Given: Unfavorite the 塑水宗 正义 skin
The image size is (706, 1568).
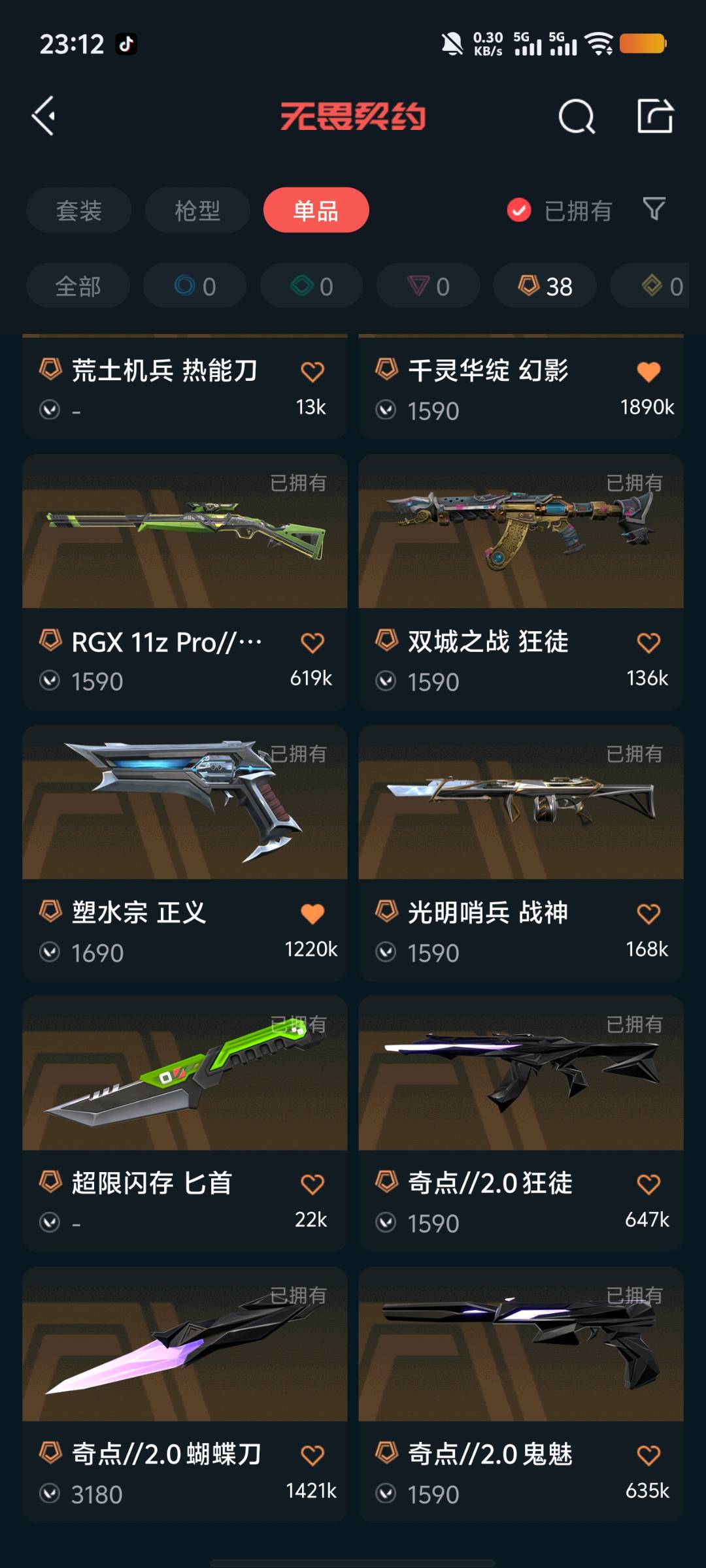Looking at the screenshot, I should (312, 913).
